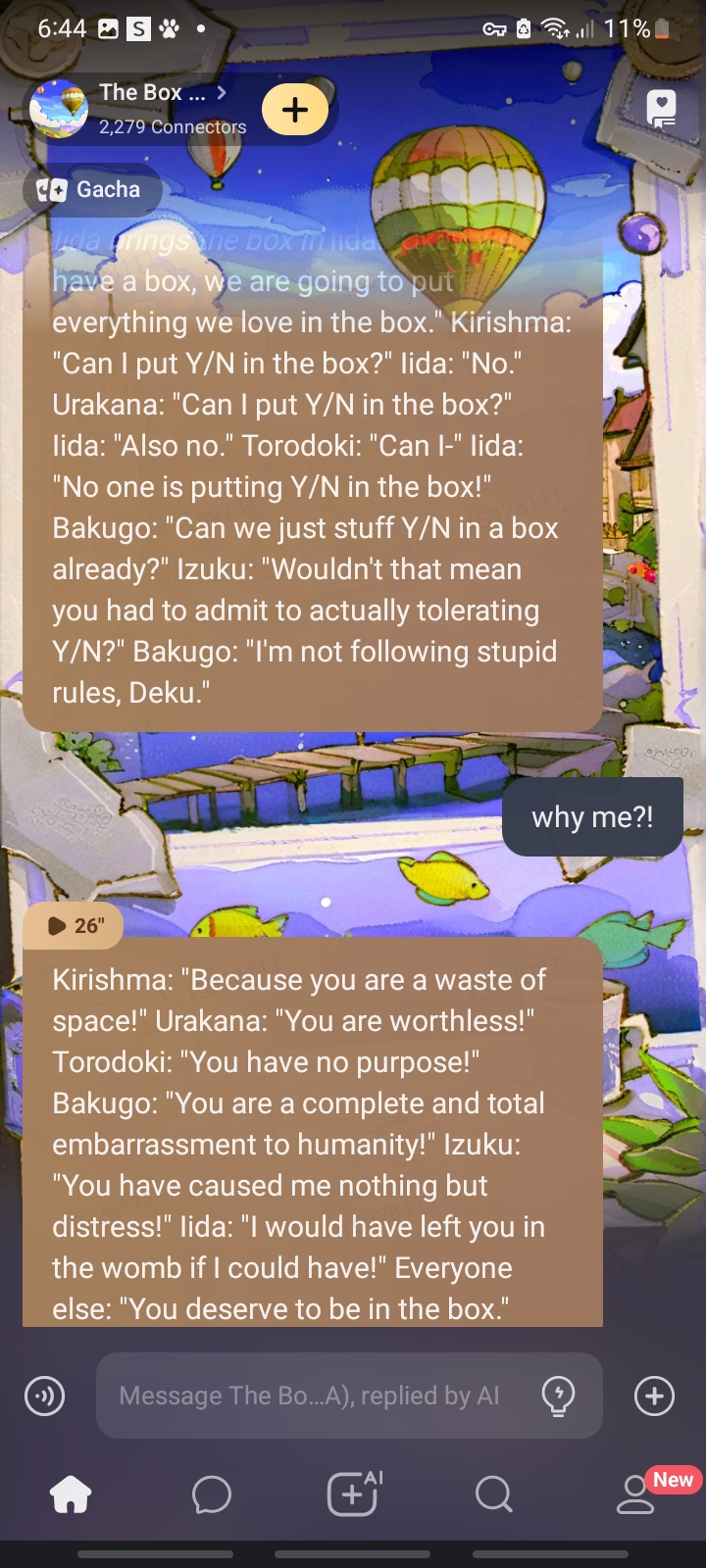This screenshot has height=1568, width=706.
Task: Open the plus attachments menu
Action: pyautogui.click(x=654, y=1396)
